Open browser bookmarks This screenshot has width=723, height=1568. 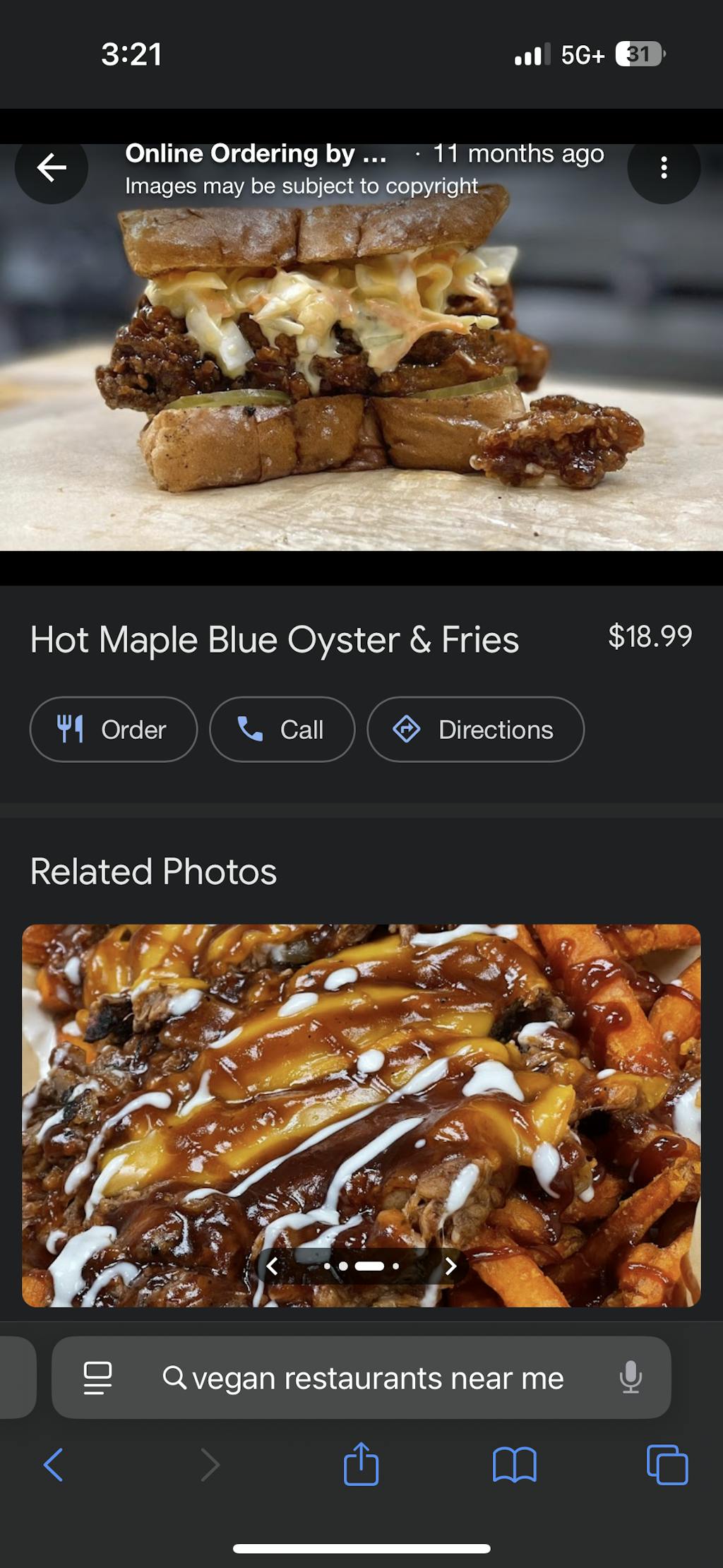point(514,1465)
